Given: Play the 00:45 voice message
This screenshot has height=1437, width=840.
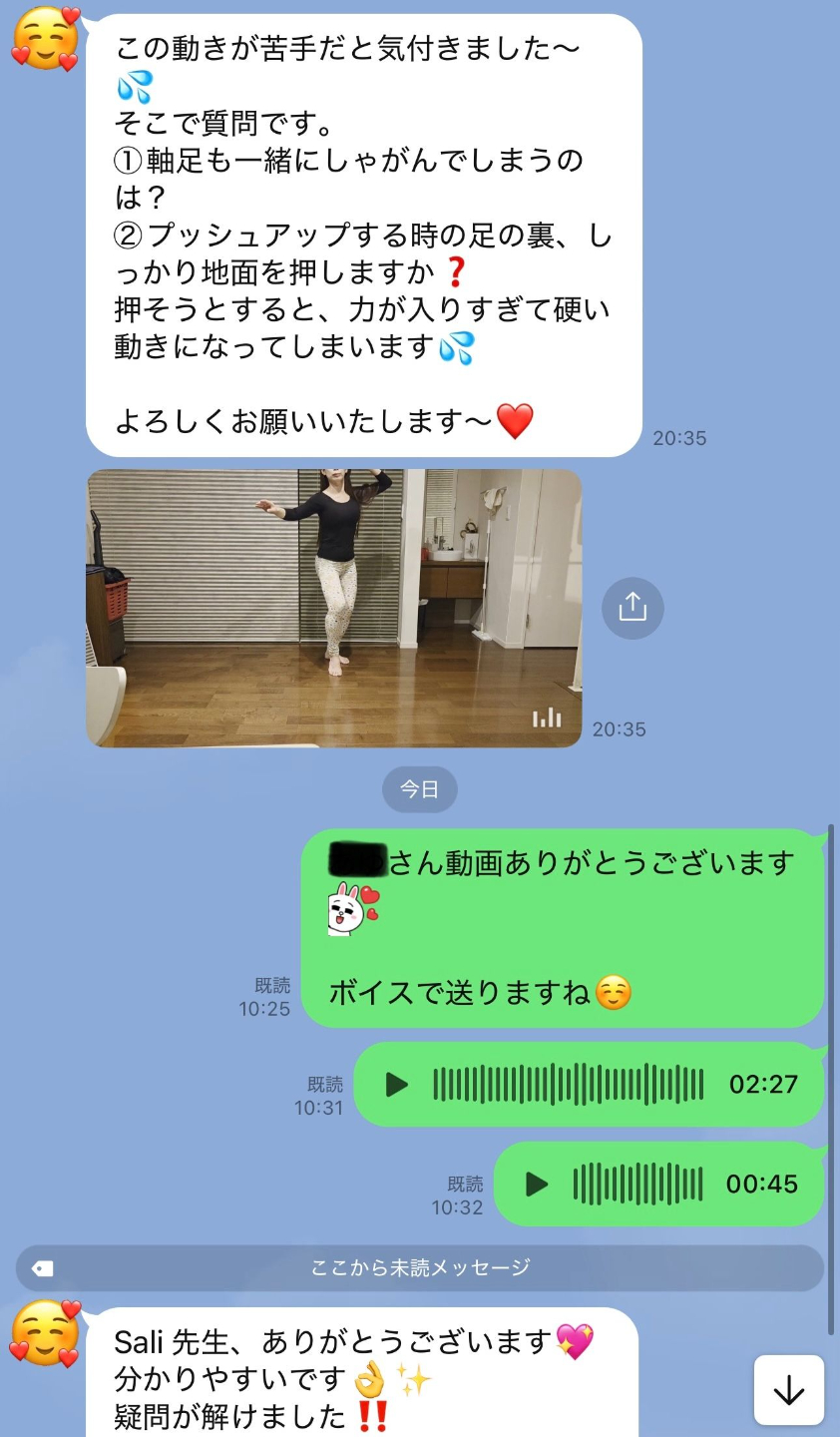Looking at the screenshot, I should tap(537, 1185).
